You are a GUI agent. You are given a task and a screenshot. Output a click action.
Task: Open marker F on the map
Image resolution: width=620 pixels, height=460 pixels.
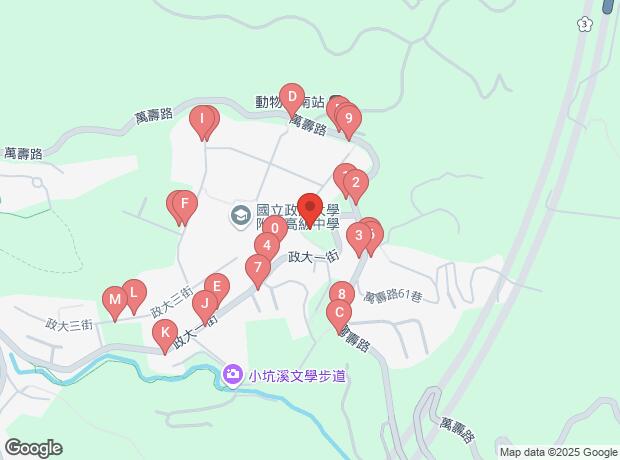tap(184, 207)
